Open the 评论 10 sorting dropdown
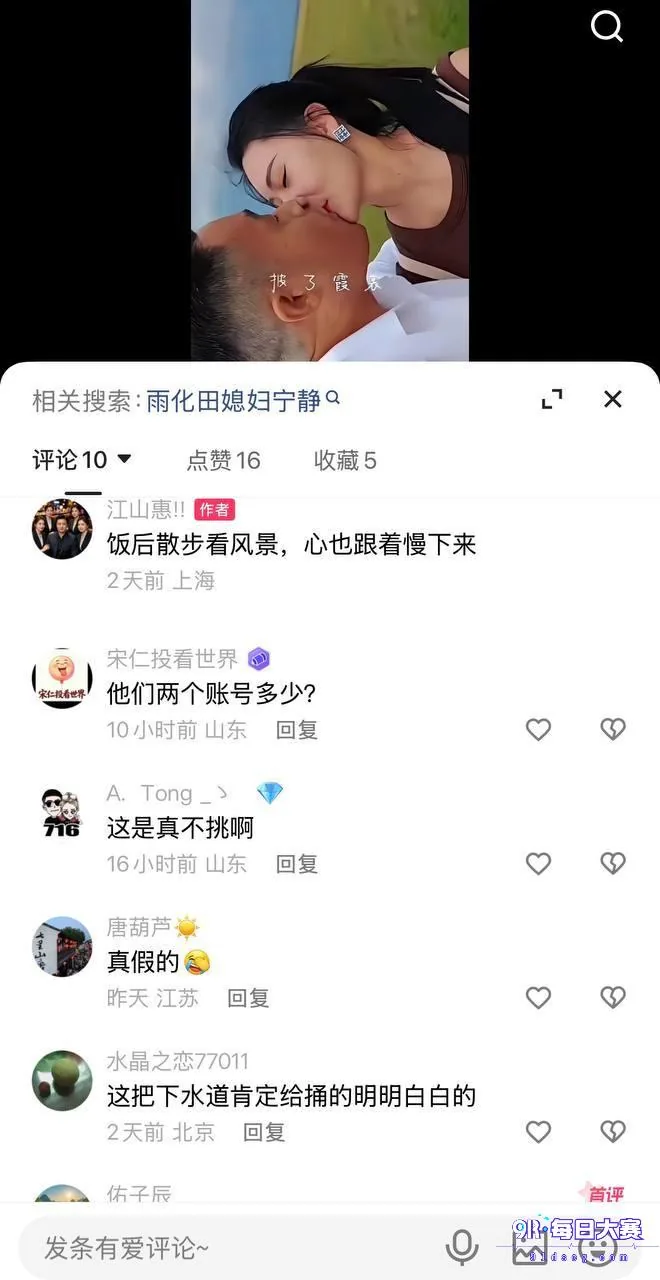The image size is (660, 1280). [82, 460]
